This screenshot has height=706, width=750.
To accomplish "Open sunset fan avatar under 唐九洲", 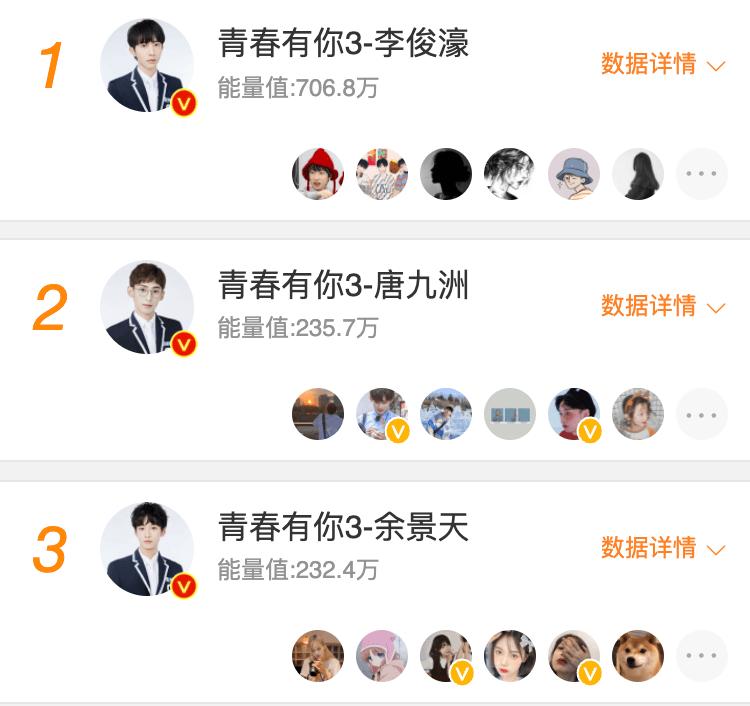I will pyautogui.click(x=318, y=414).
